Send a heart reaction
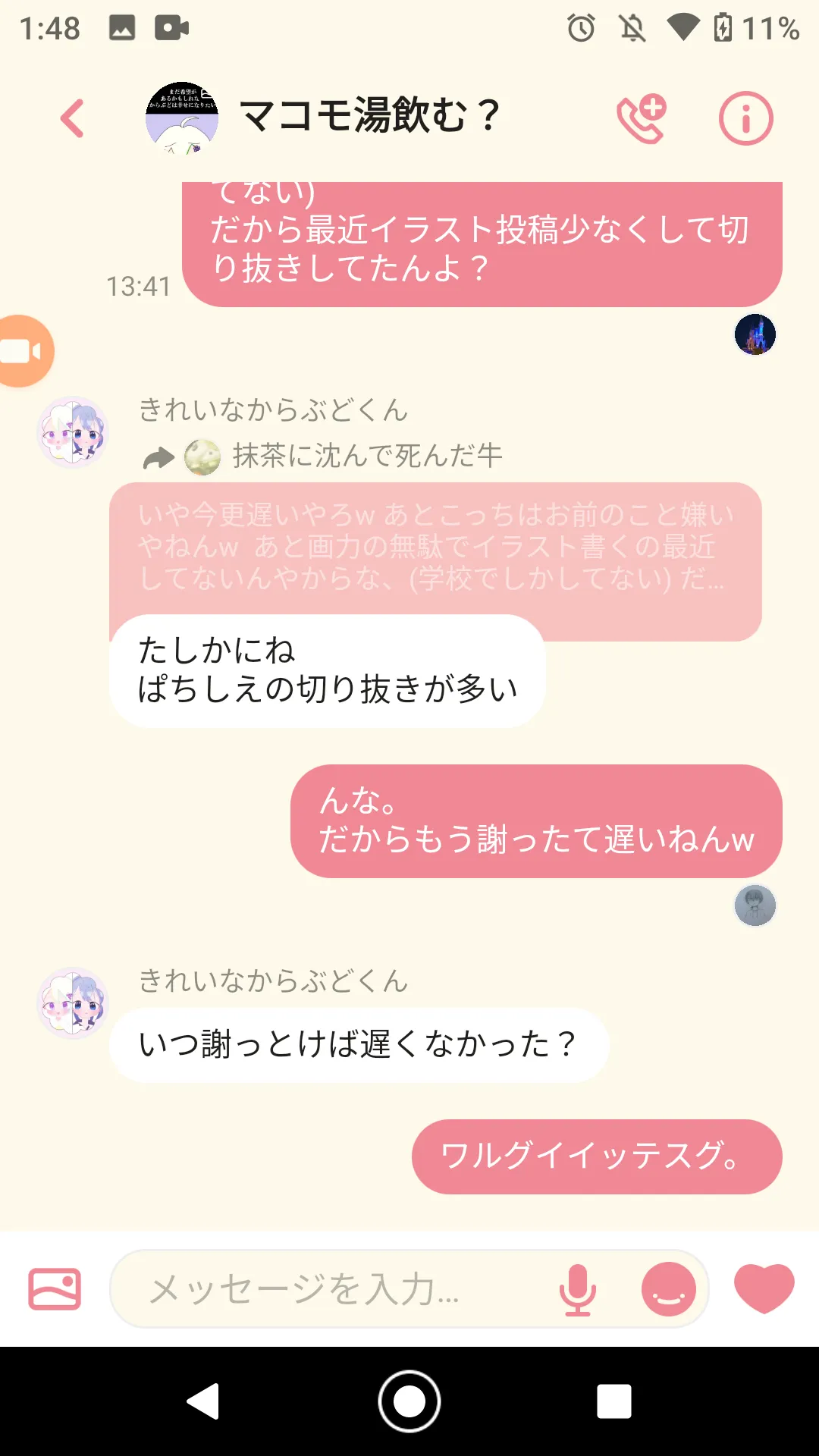The image size is (819, 1456). click(x=764, y=1288)
